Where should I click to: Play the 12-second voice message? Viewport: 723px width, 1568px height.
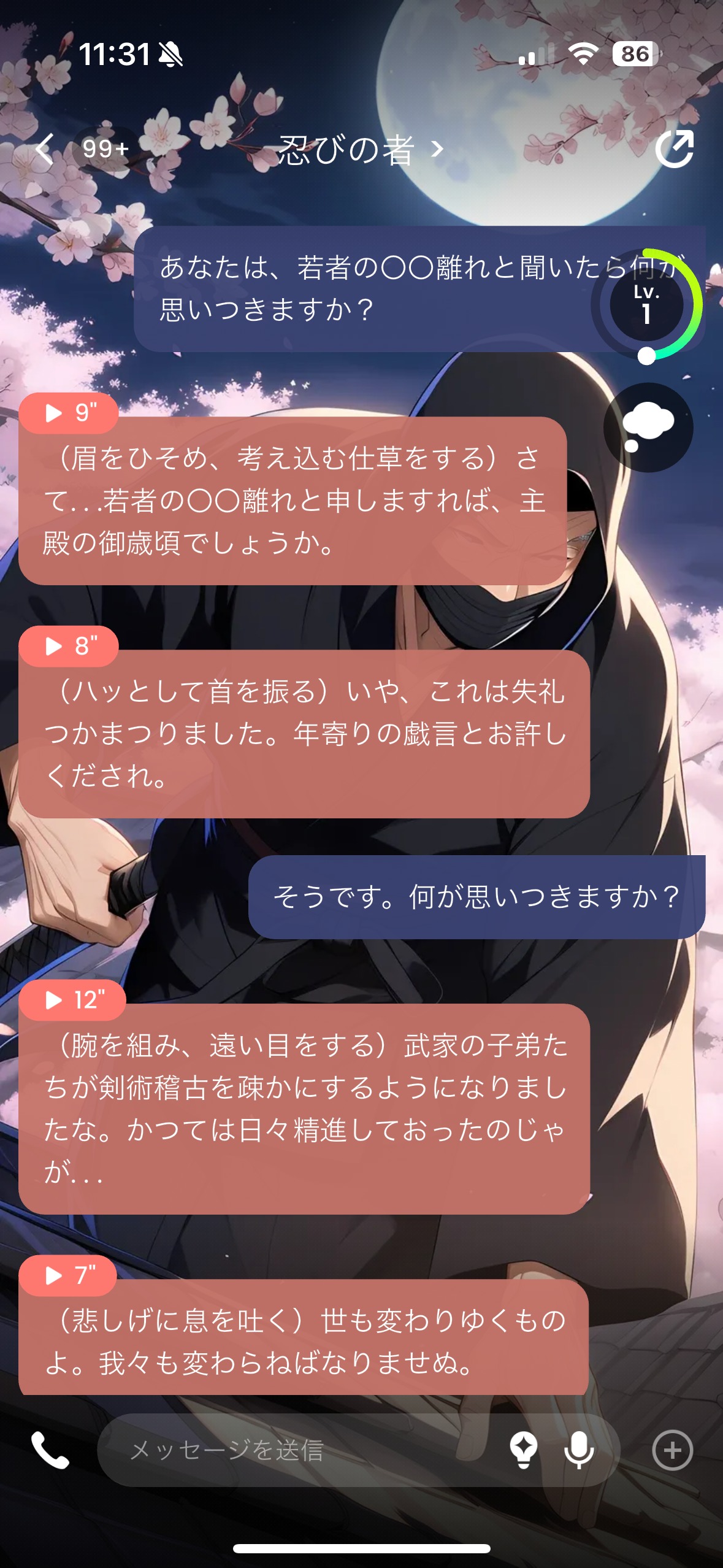72,1000
